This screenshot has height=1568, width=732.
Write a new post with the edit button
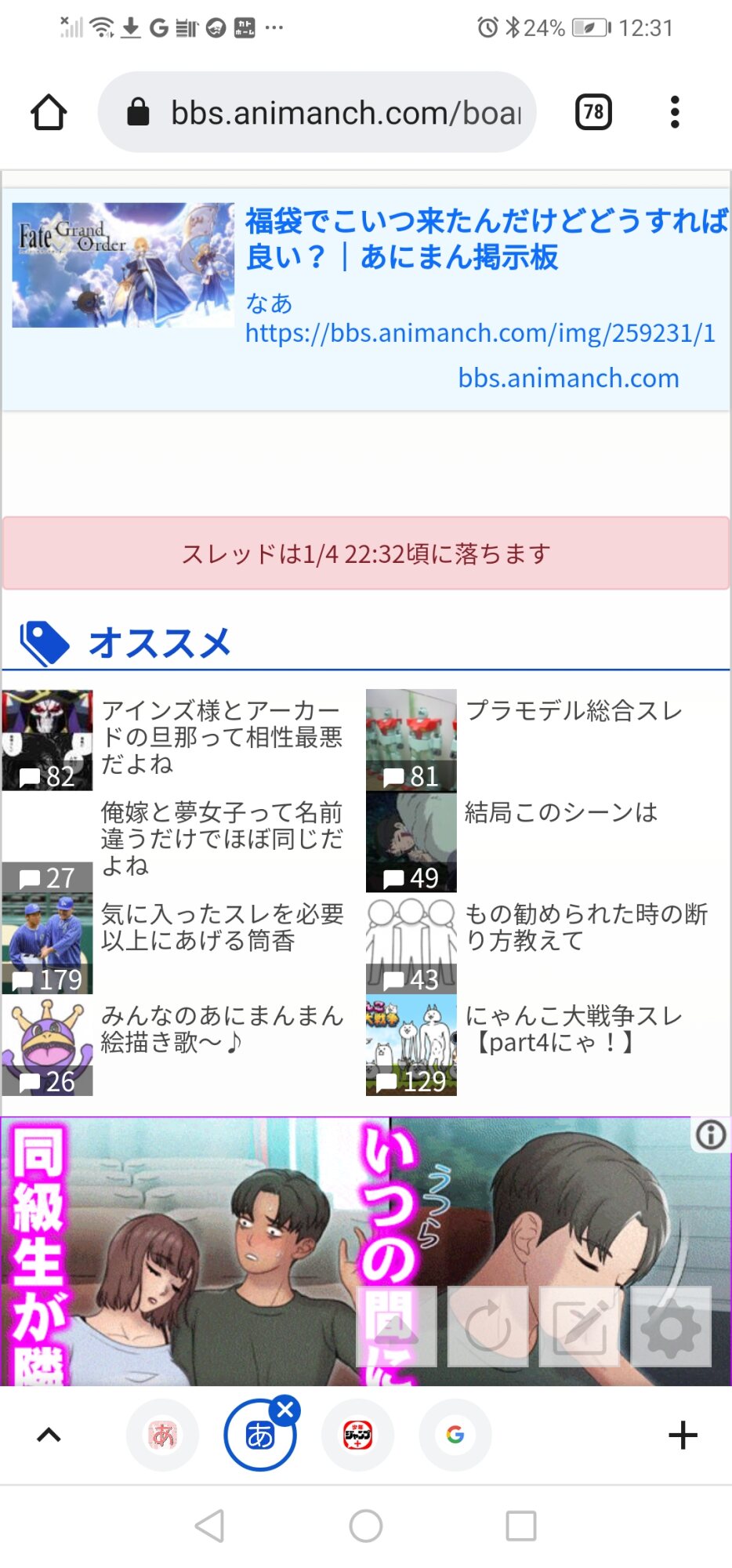click(579, 1326)
